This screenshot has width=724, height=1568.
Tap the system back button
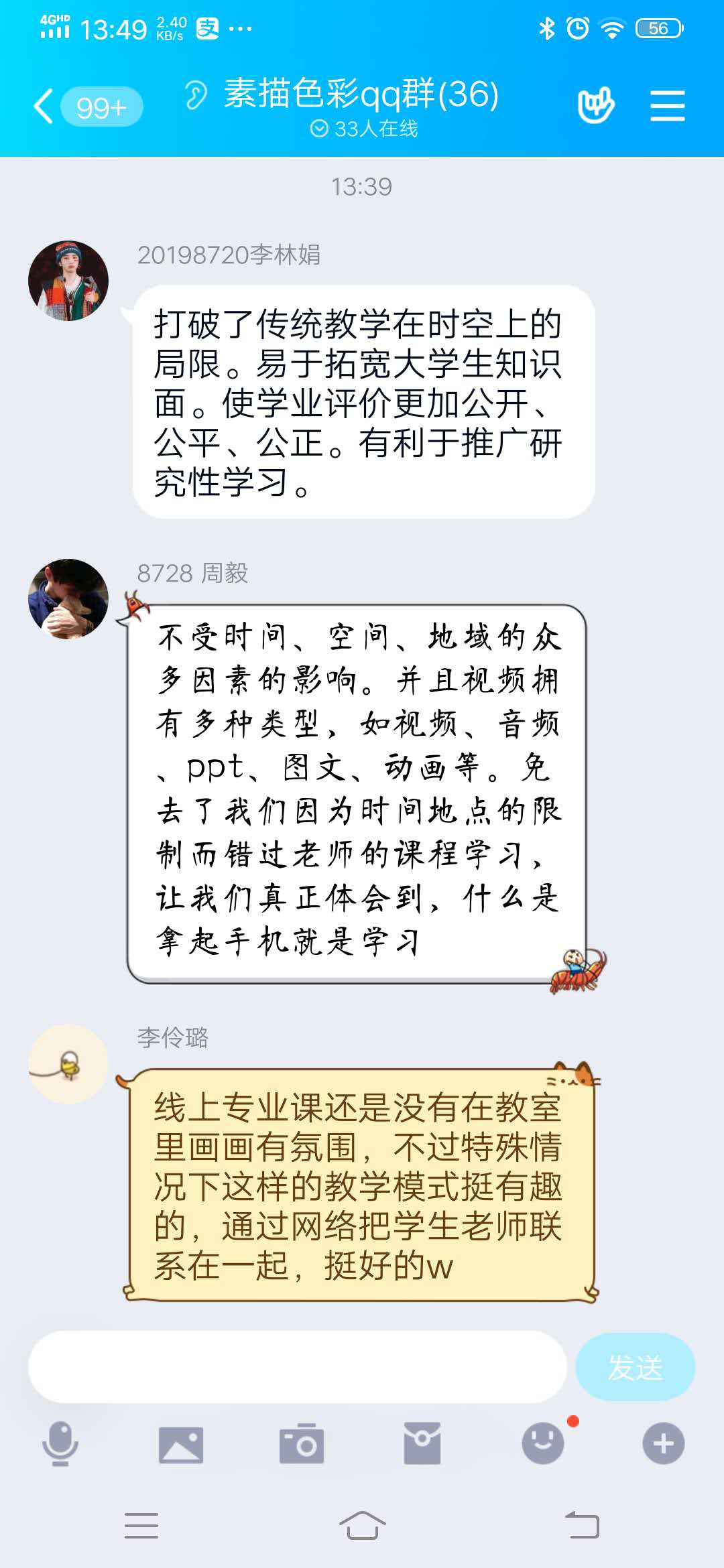582,1526
